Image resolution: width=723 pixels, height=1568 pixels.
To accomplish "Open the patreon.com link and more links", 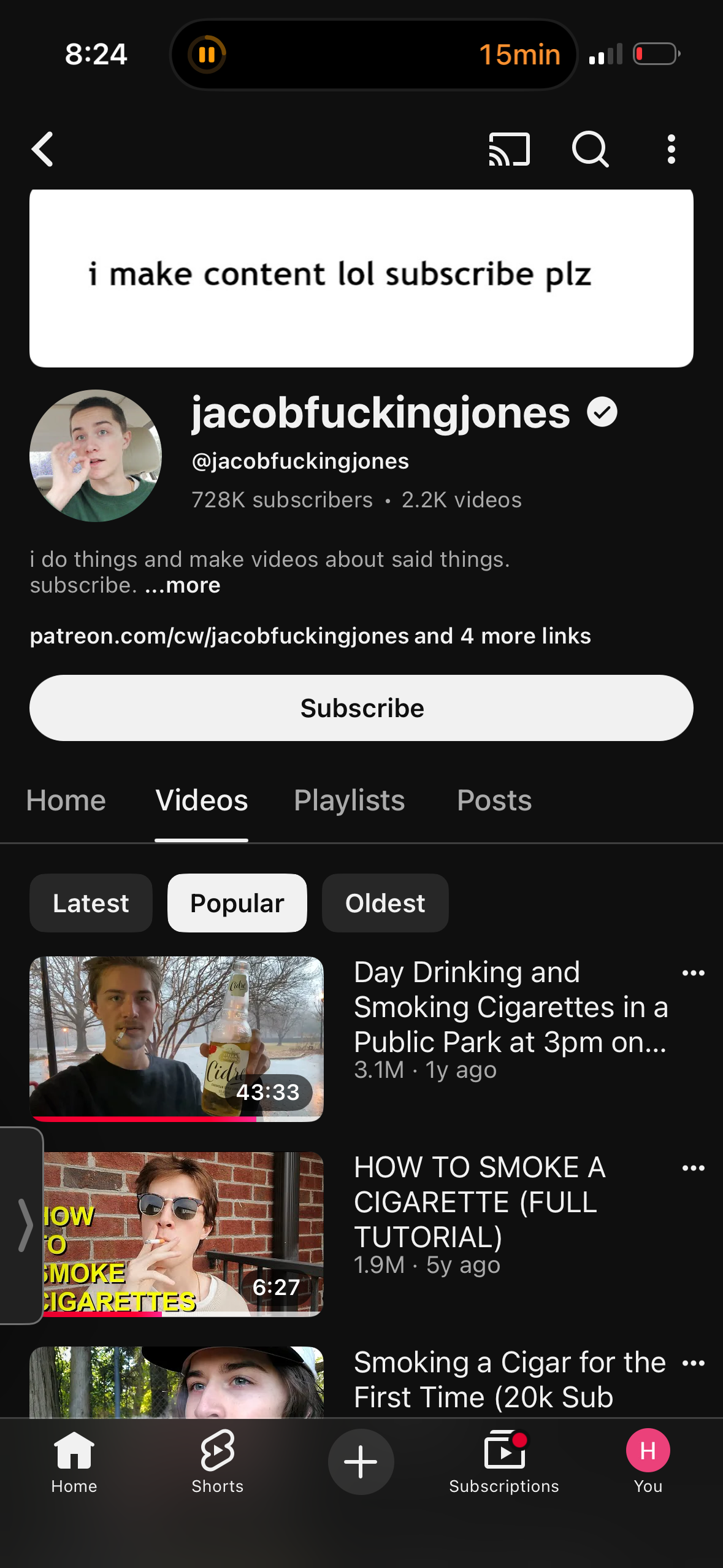I will point(310,636).
